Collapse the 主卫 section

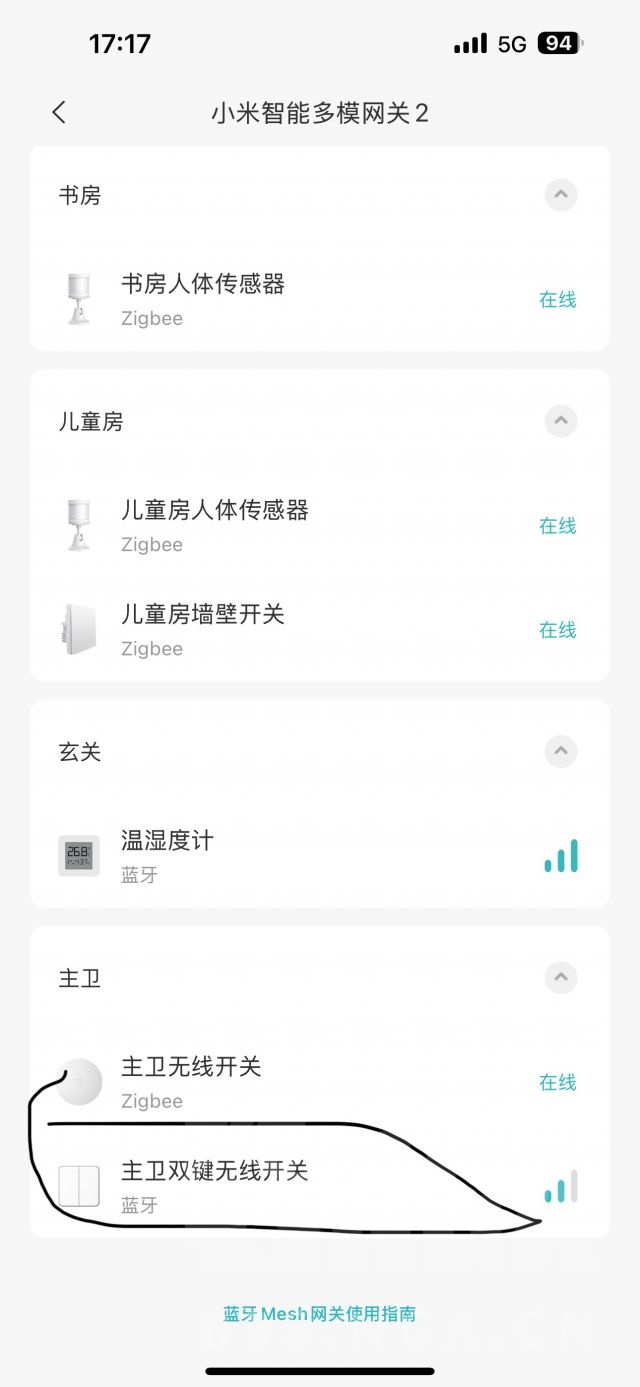tap(561, 976)
